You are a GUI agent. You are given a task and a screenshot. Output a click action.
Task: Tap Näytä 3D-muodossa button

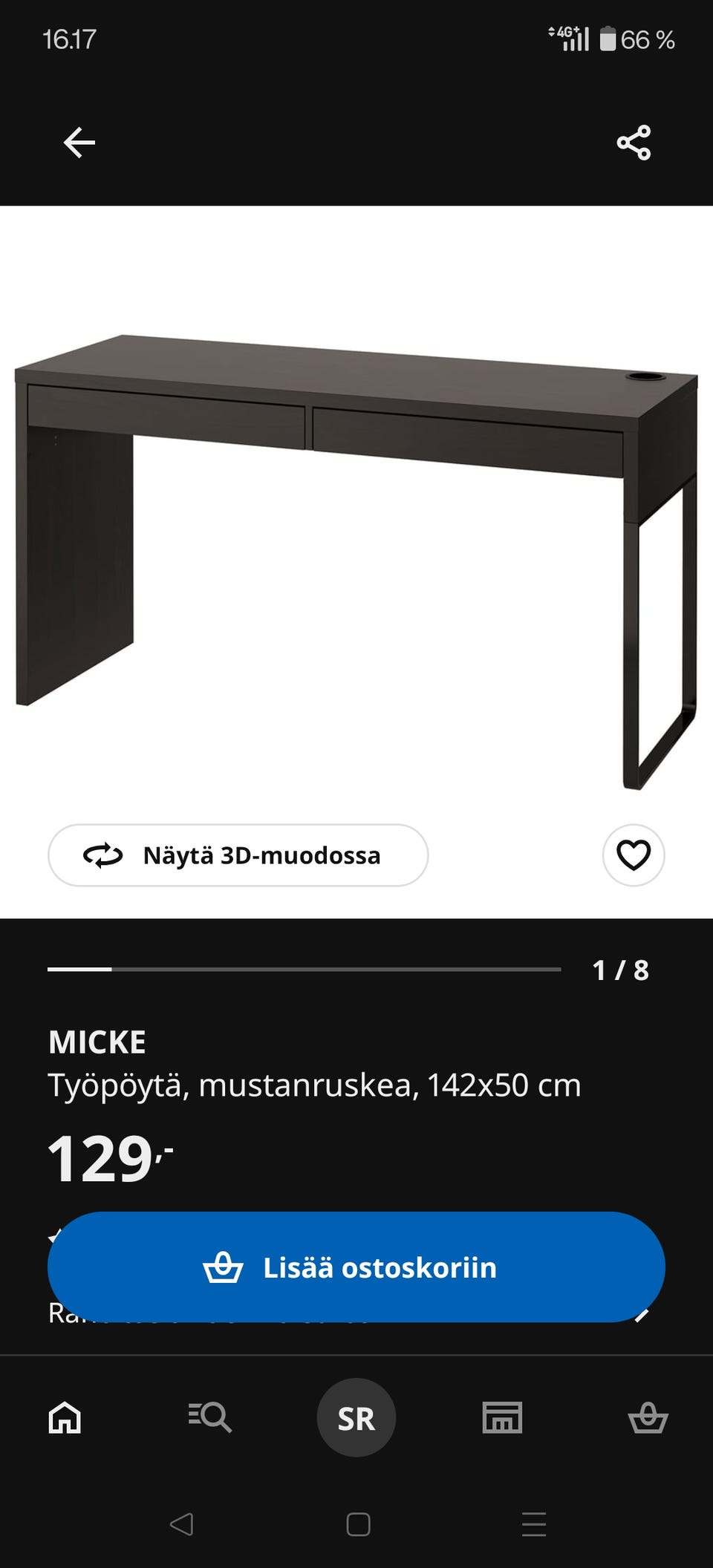pyautogui.click(x=238, y=855)
